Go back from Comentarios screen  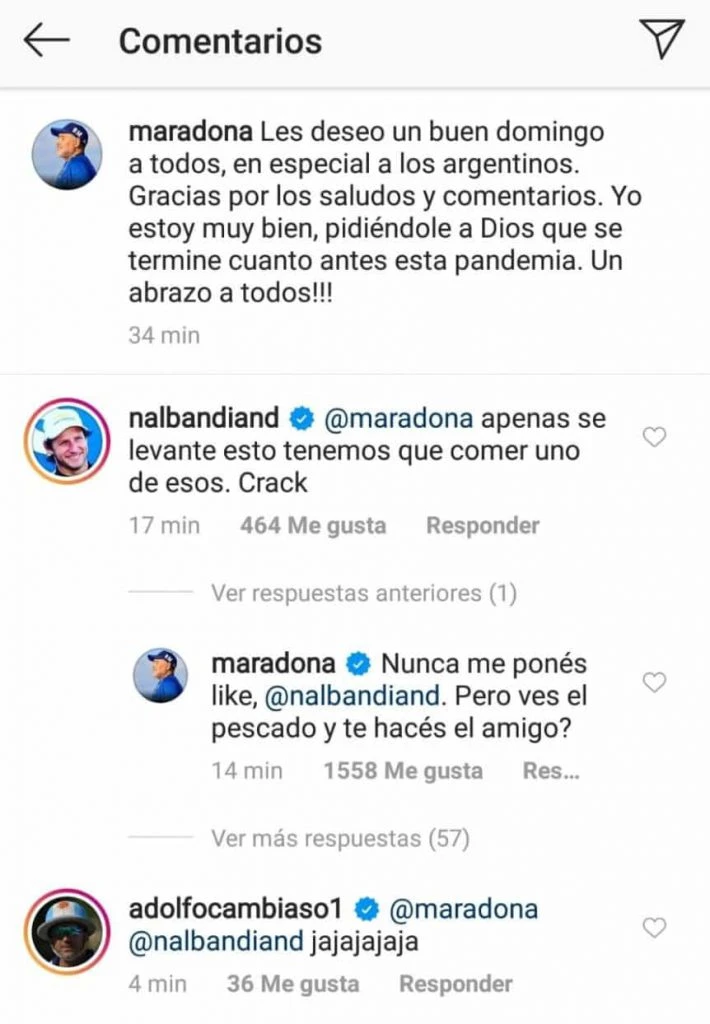[x=46, y=41]
